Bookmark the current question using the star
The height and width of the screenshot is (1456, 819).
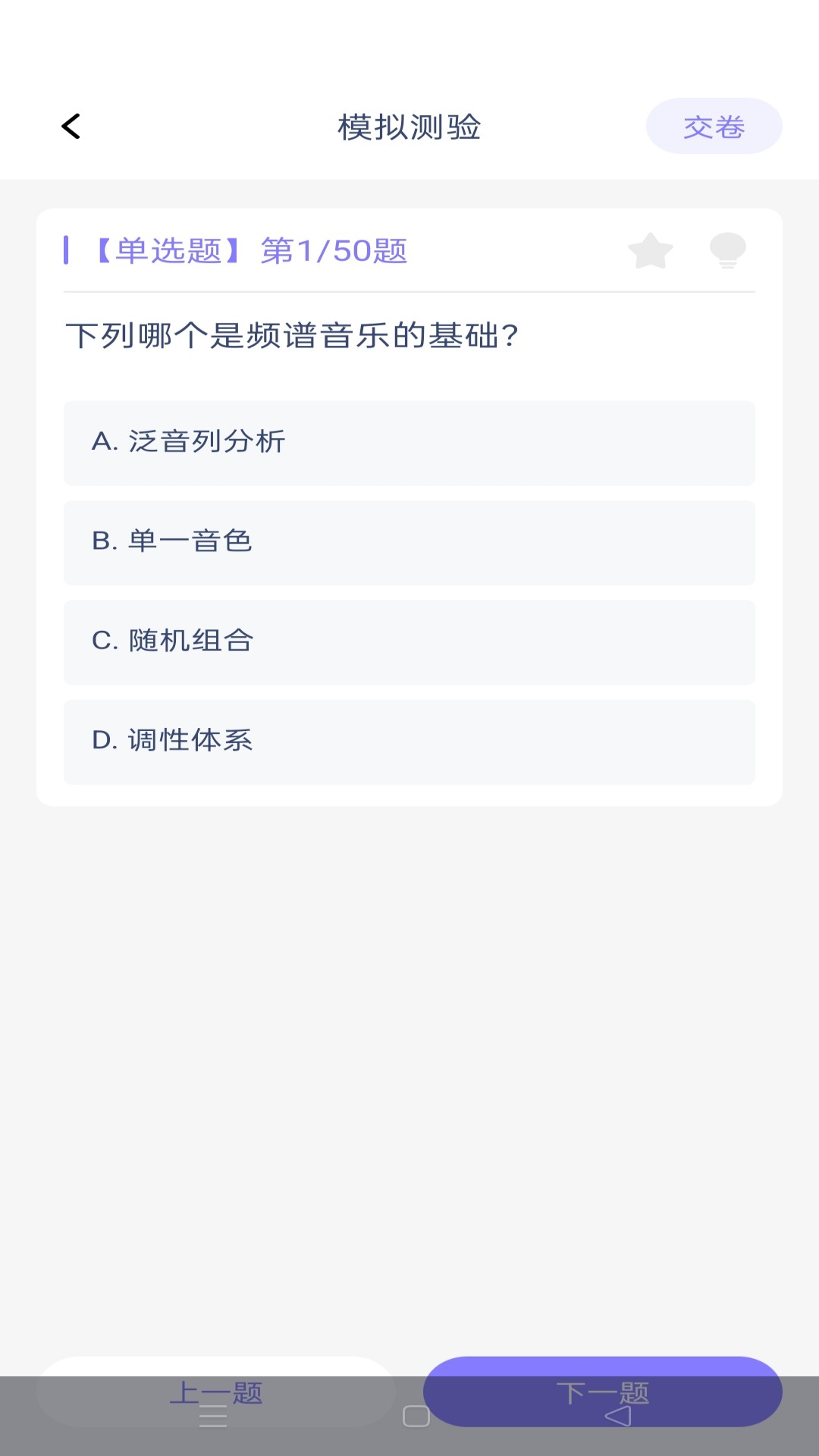tap(651, 251)
